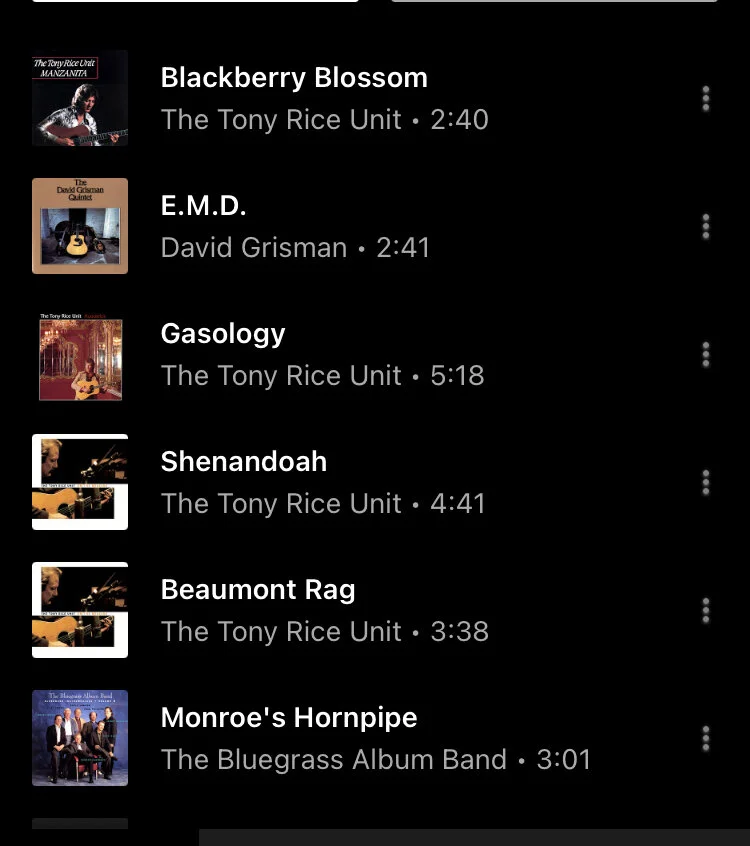This screenshot has width=750, height=846.
Task: Open the overflow menu for E.M.D.
Action: 706,226
